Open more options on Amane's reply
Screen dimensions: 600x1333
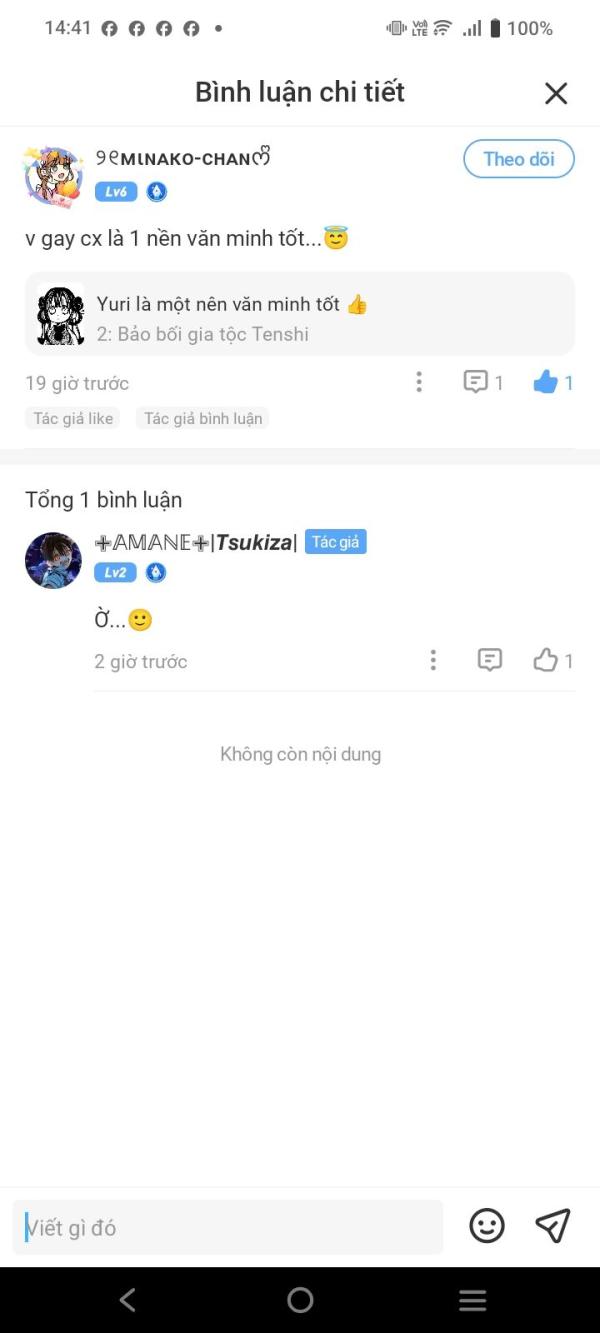[433, 660]
